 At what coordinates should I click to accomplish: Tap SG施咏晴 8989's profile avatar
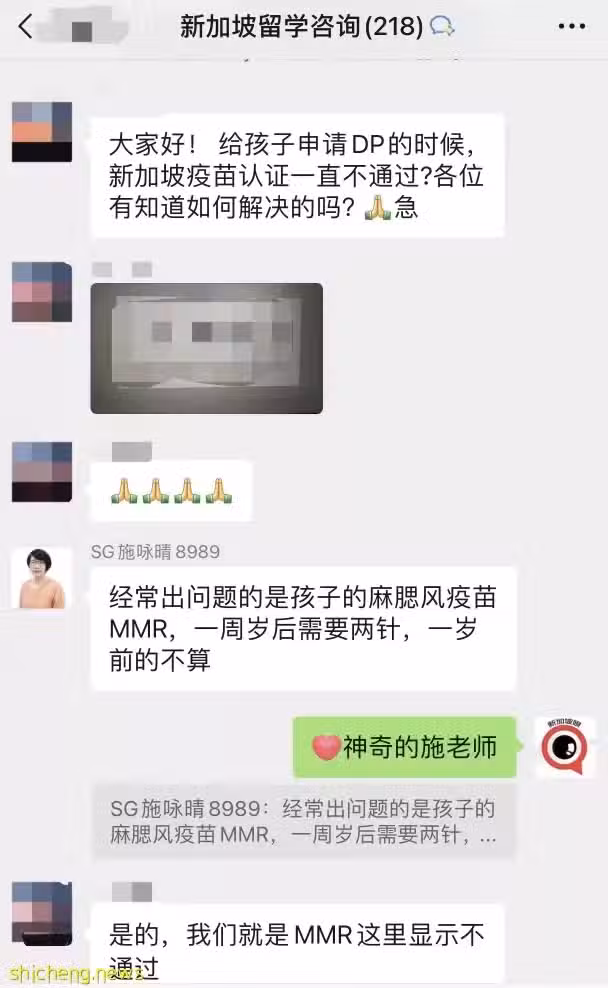(42, 578)
